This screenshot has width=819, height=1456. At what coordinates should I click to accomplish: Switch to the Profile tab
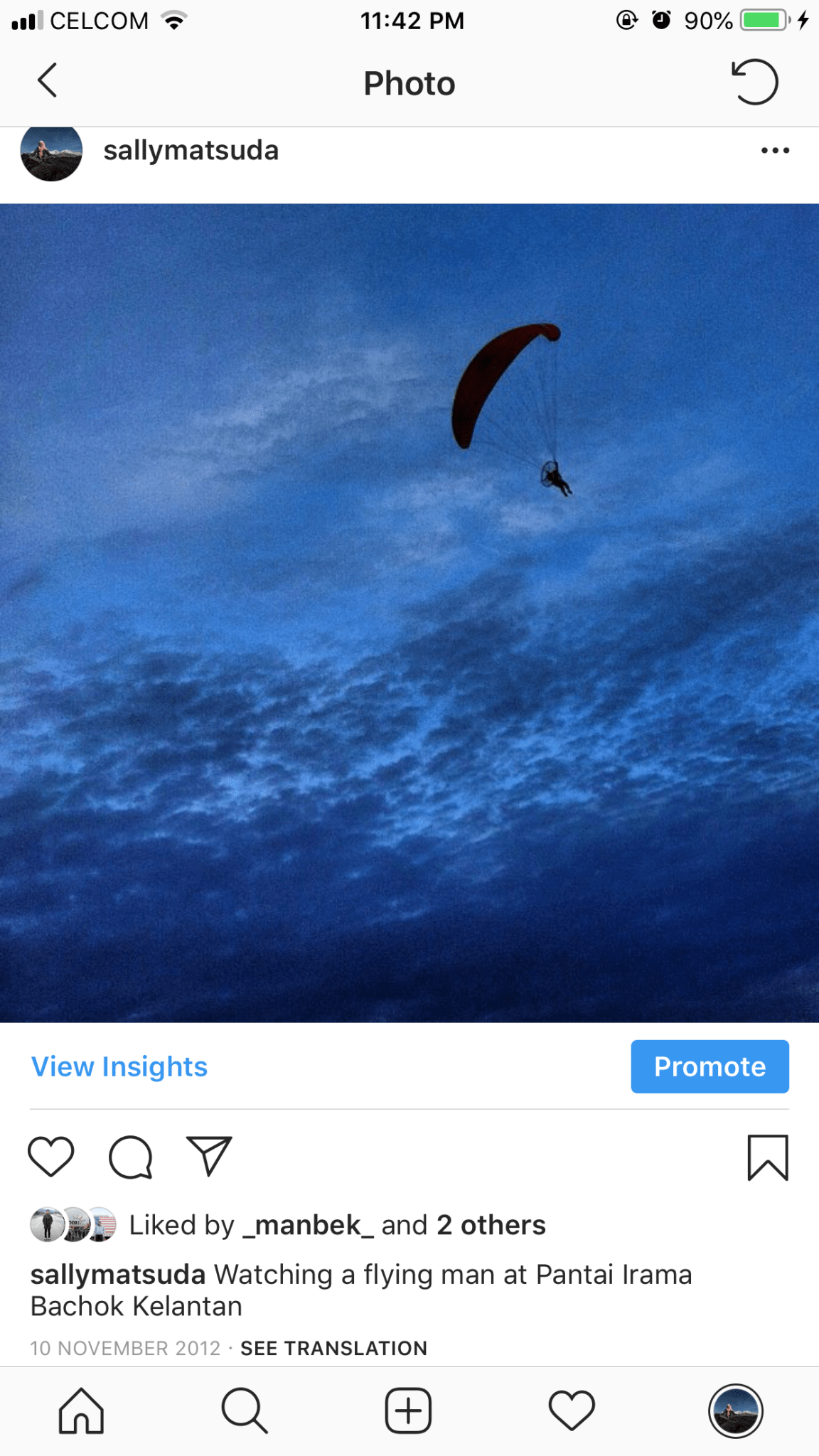735,1410
